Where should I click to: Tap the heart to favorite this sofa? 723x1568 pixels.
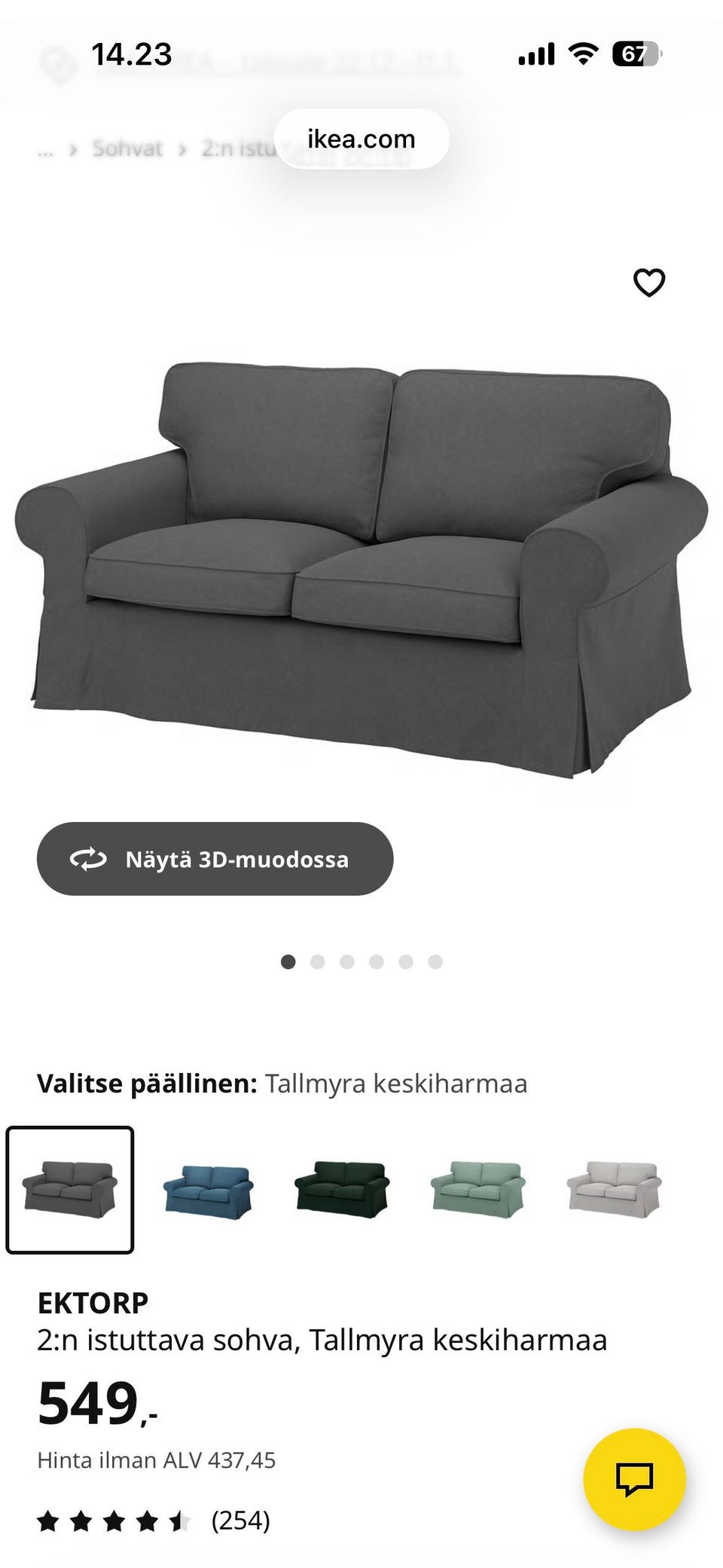pos(649,281)
